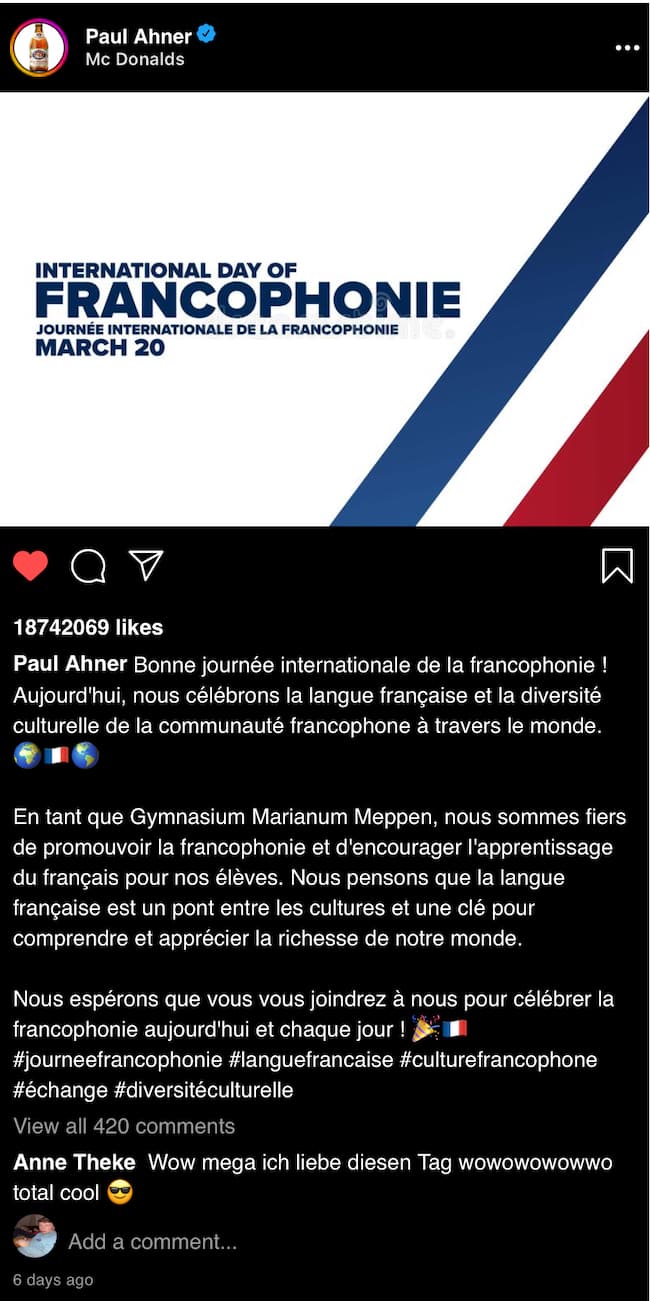
Task: Open the #échange hashtag
Action: pyautogui.click(x=60, y=1090)
